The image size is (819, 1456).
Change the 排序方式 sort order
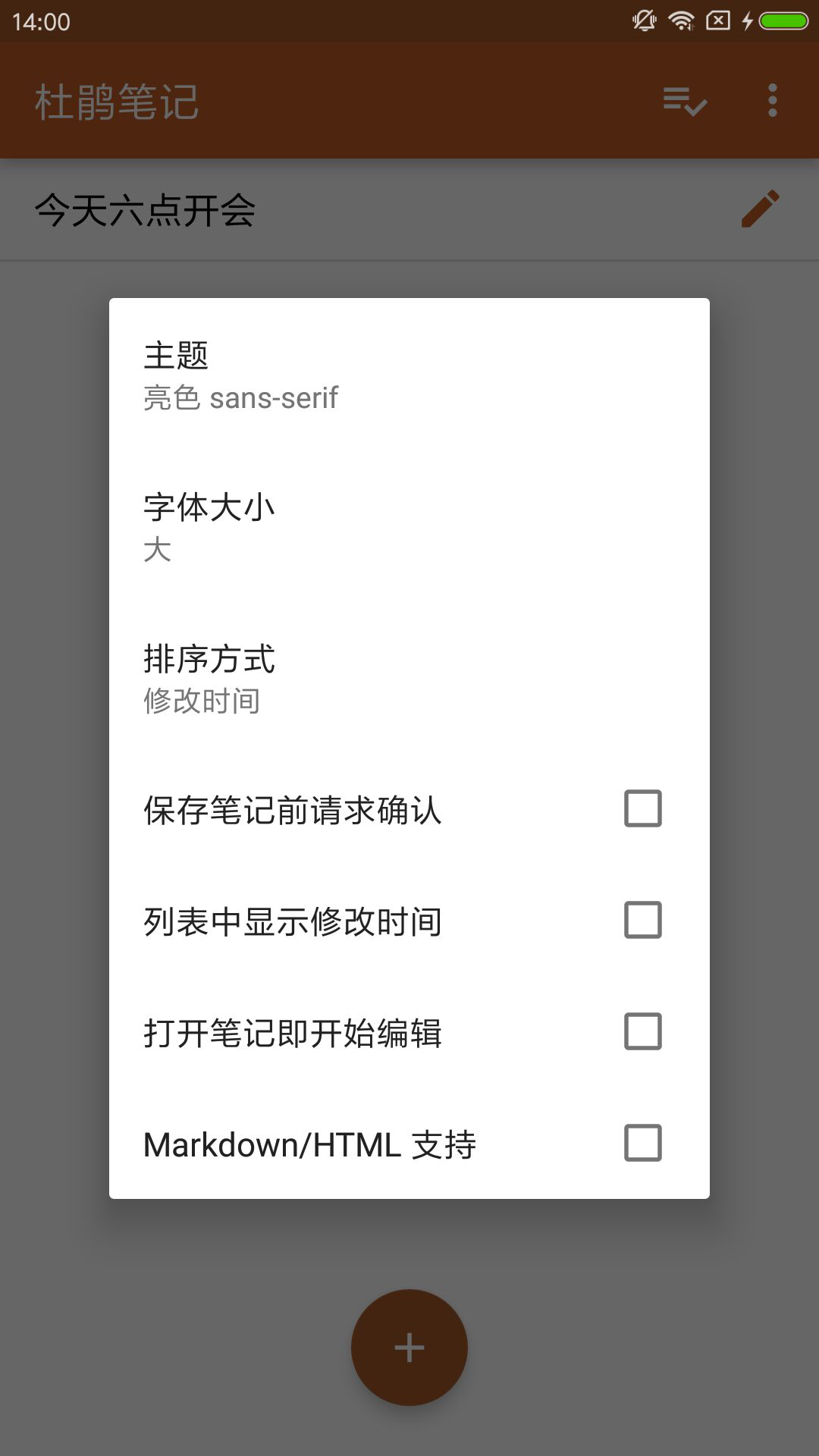click(x=409, y=679)
